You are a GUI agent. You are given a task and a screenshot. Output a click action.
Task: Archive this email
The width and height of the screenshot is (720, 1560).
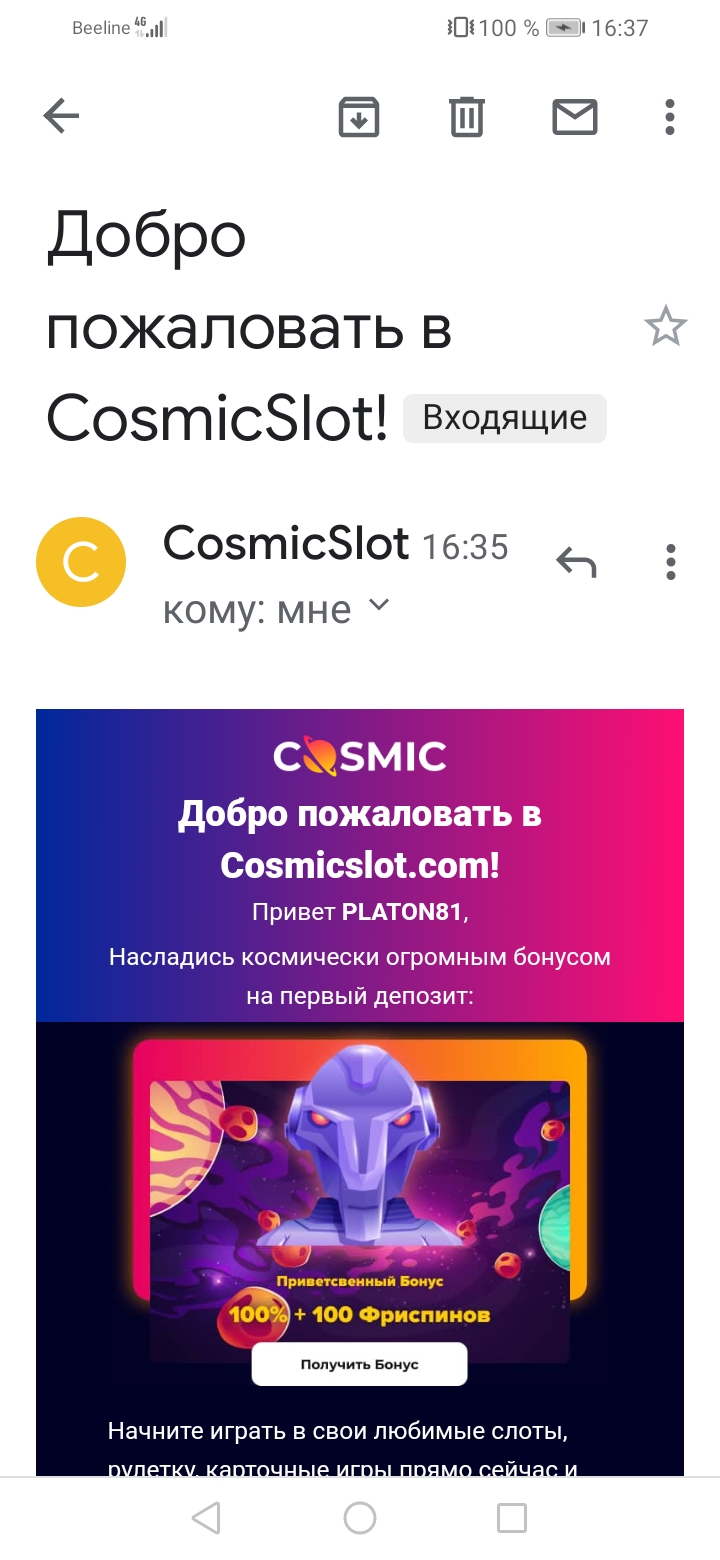tap(359, 117)
